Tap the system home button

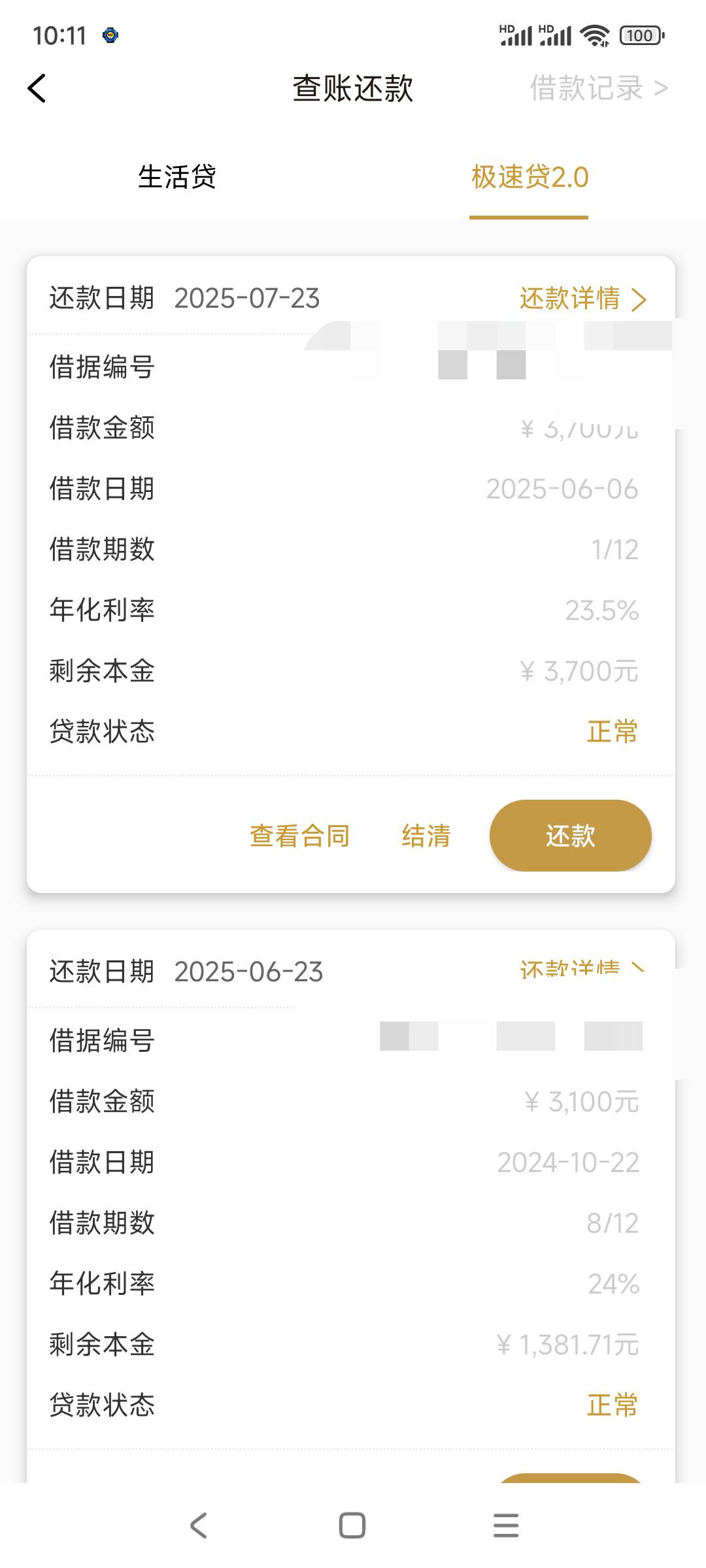tap(352, 1526)
